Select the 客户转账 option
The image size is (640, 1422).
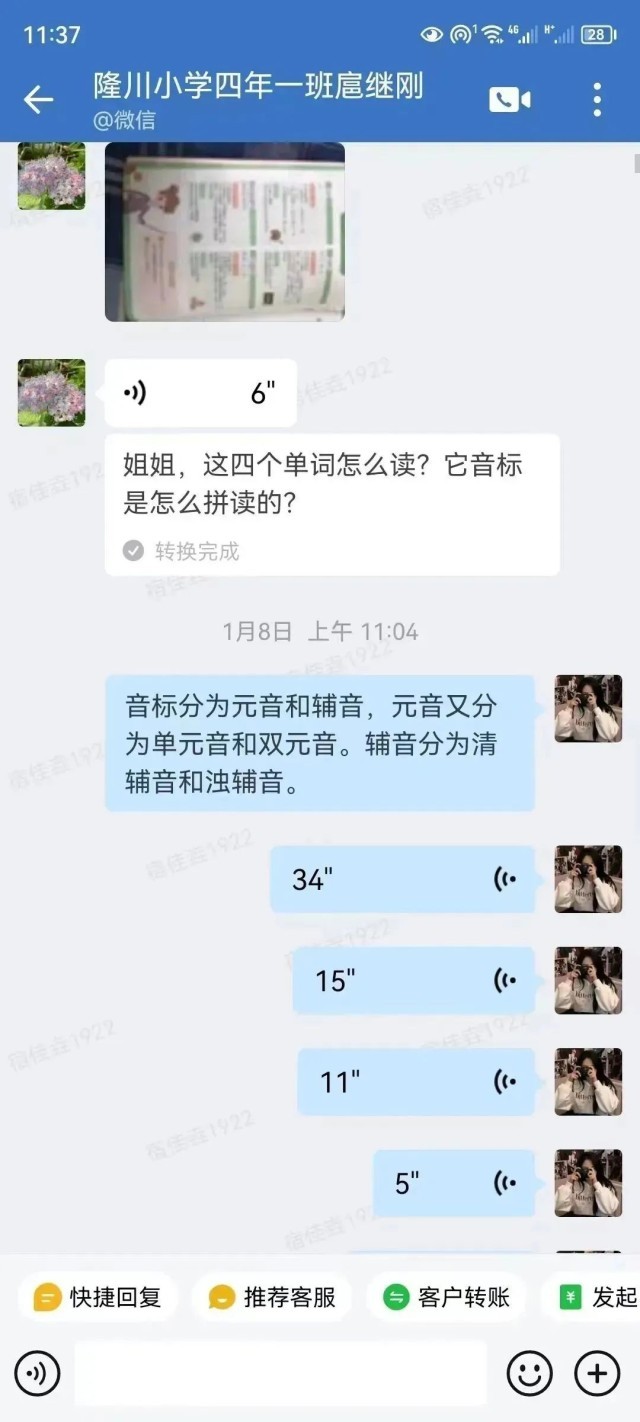click(446, 1297)
